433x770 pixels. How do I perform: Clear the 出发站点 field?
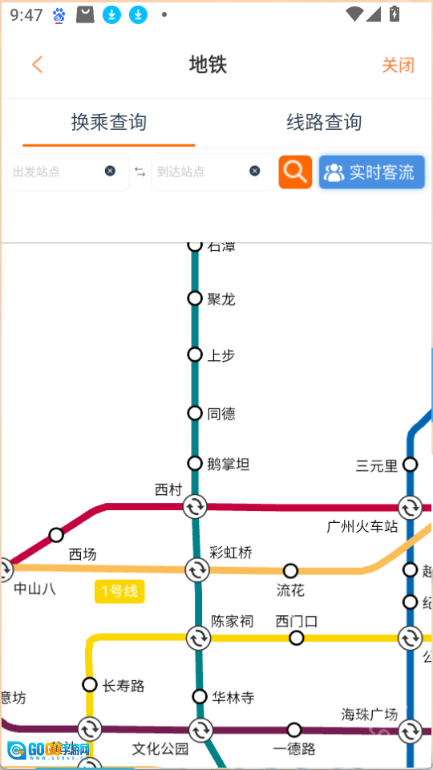tap(110, 171)
